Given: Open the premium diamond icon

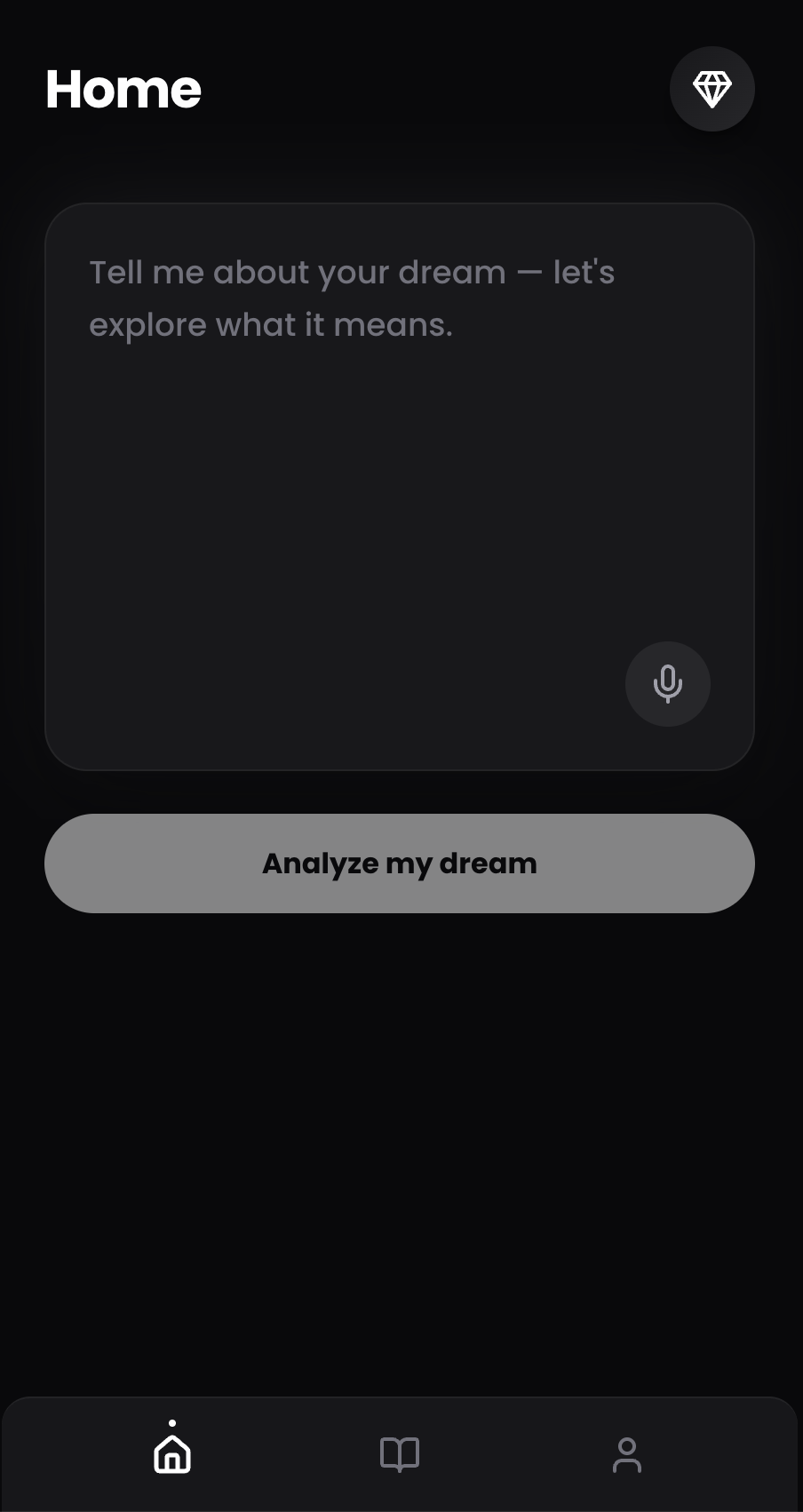Looking at the screenshot, I should pos(712,89).
